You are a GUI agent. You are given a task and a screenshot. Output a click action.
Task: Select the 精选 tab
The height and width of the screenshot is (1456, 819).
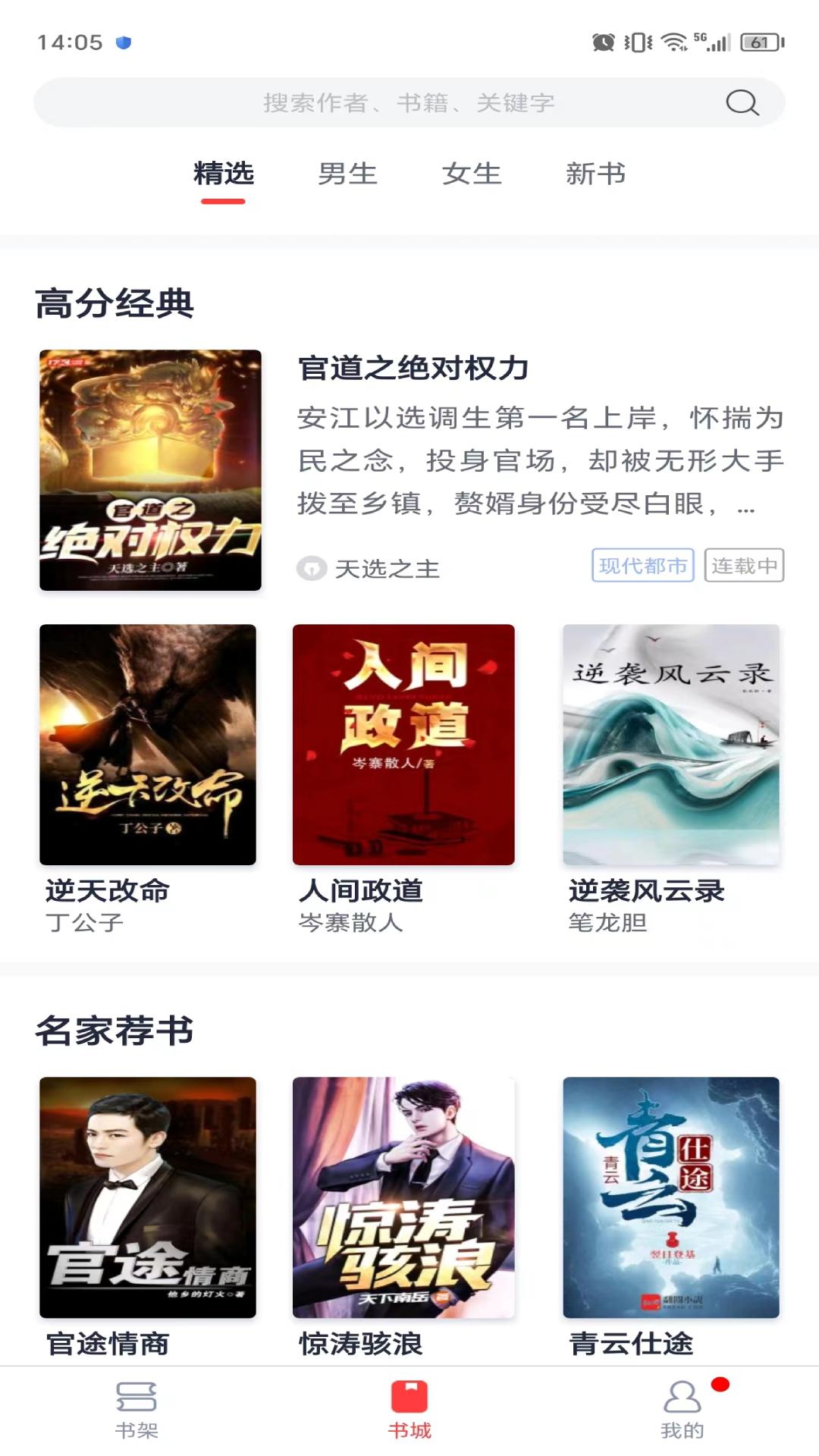224,175
